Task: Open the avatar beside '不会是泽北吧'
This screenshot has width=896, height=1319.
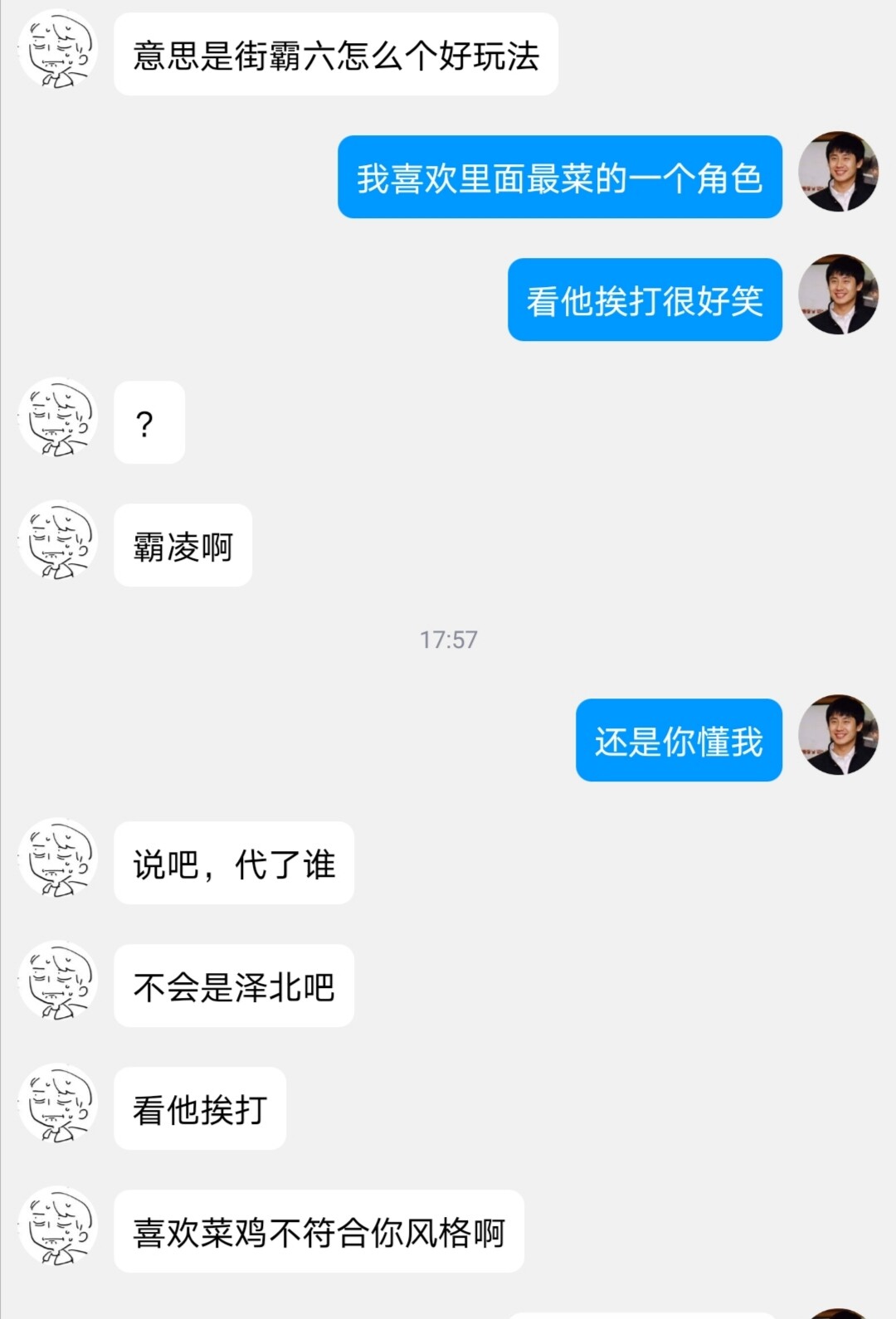Action: (x=58, y=981)
